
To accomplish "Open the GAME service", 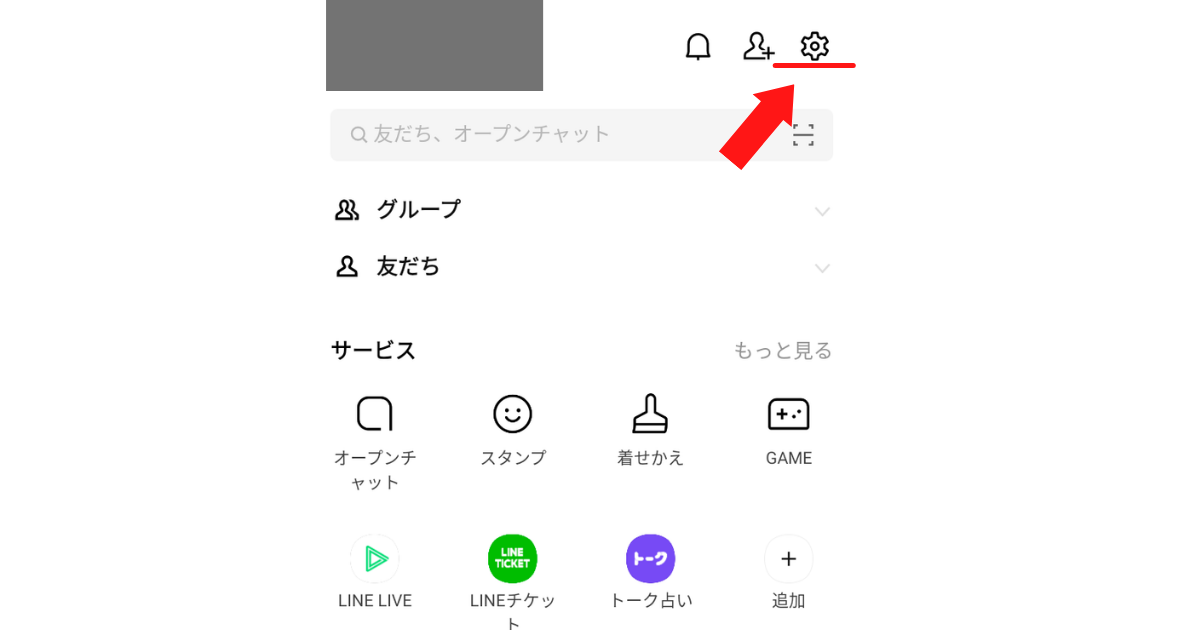I will tap(788, 414).
